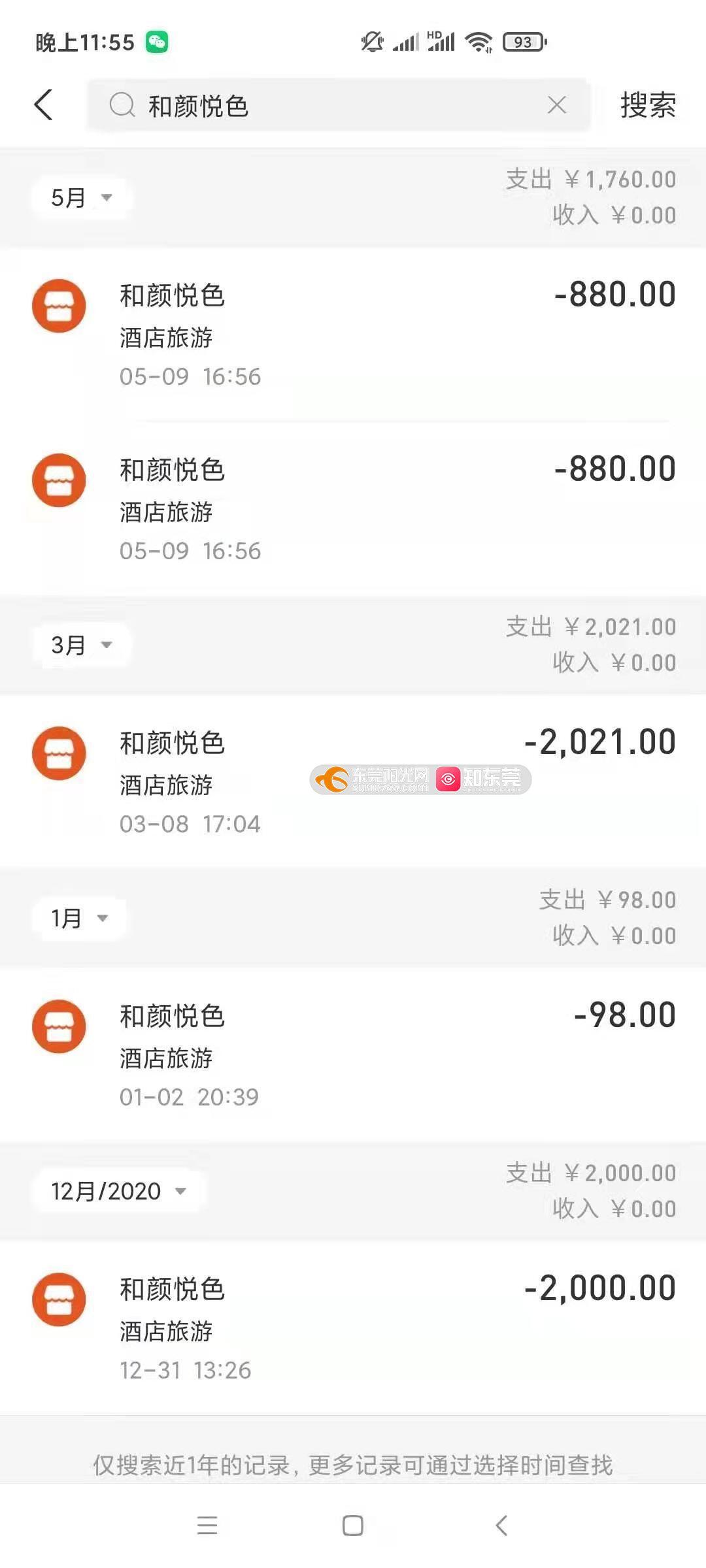
Task: Open the 1月 month picker
Action: click(x=79, y=918)
